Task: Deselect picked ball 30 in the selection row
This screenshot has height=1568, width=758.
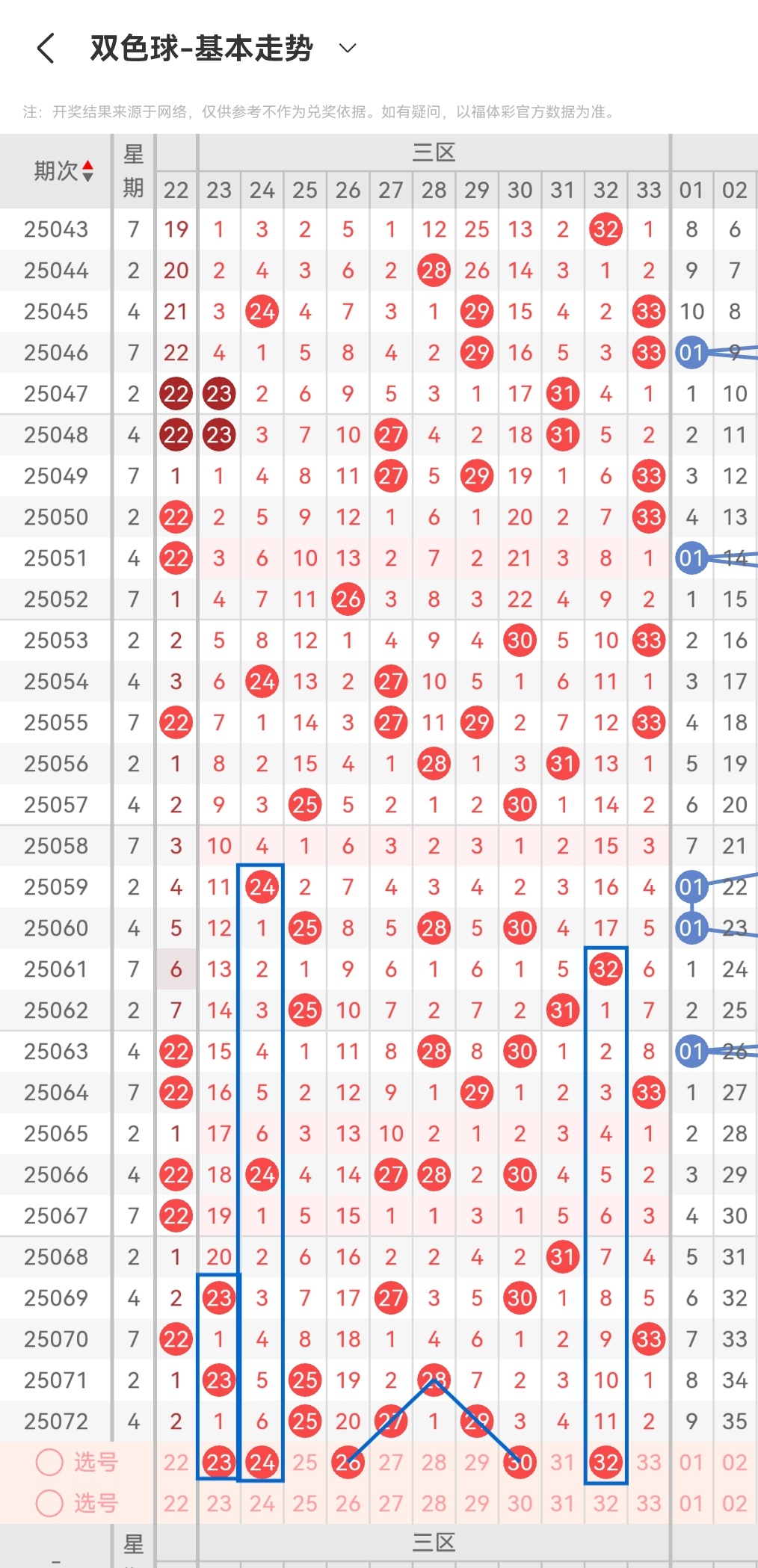Action: 520,1462
